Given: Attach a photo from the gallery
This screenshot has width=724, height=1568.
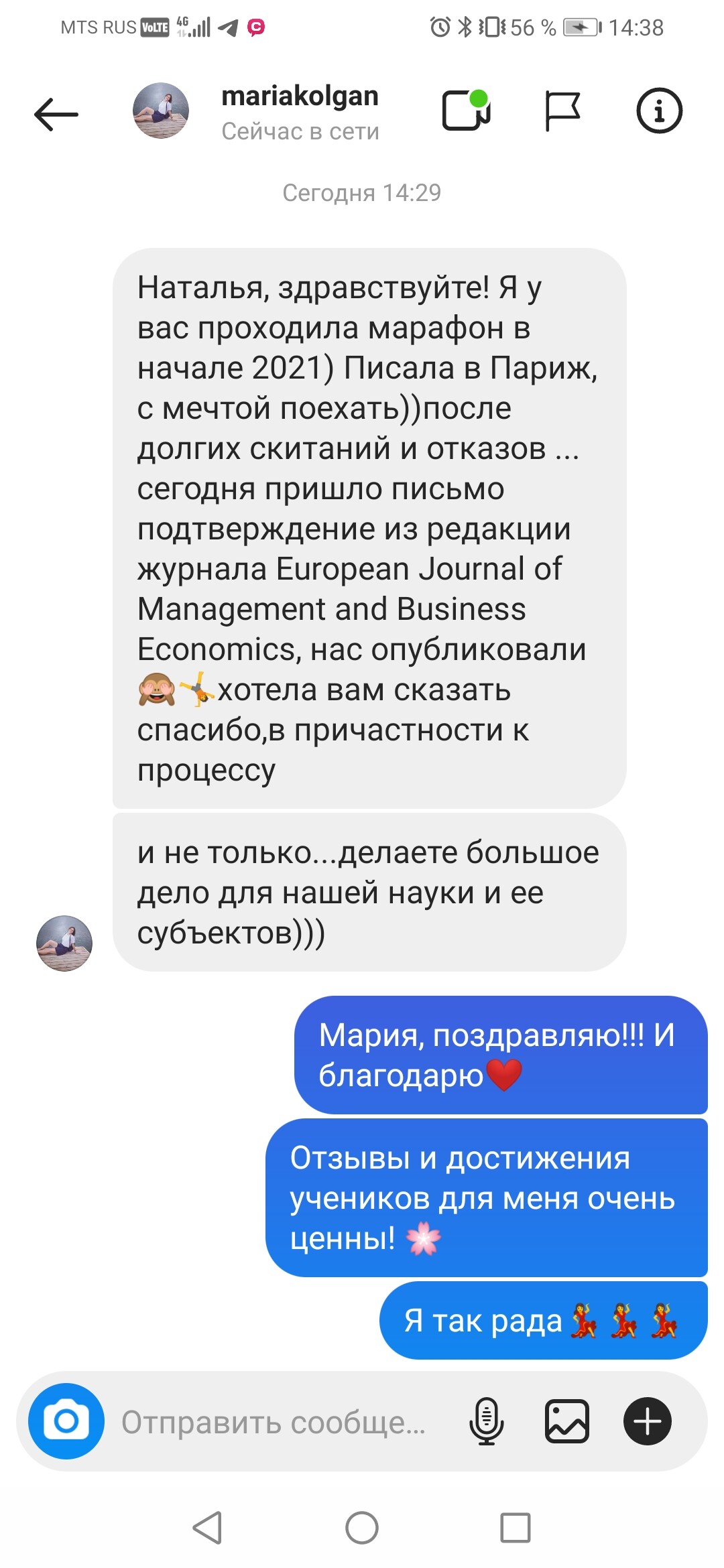Looking at the screenshot, I should click(566, 1421).
